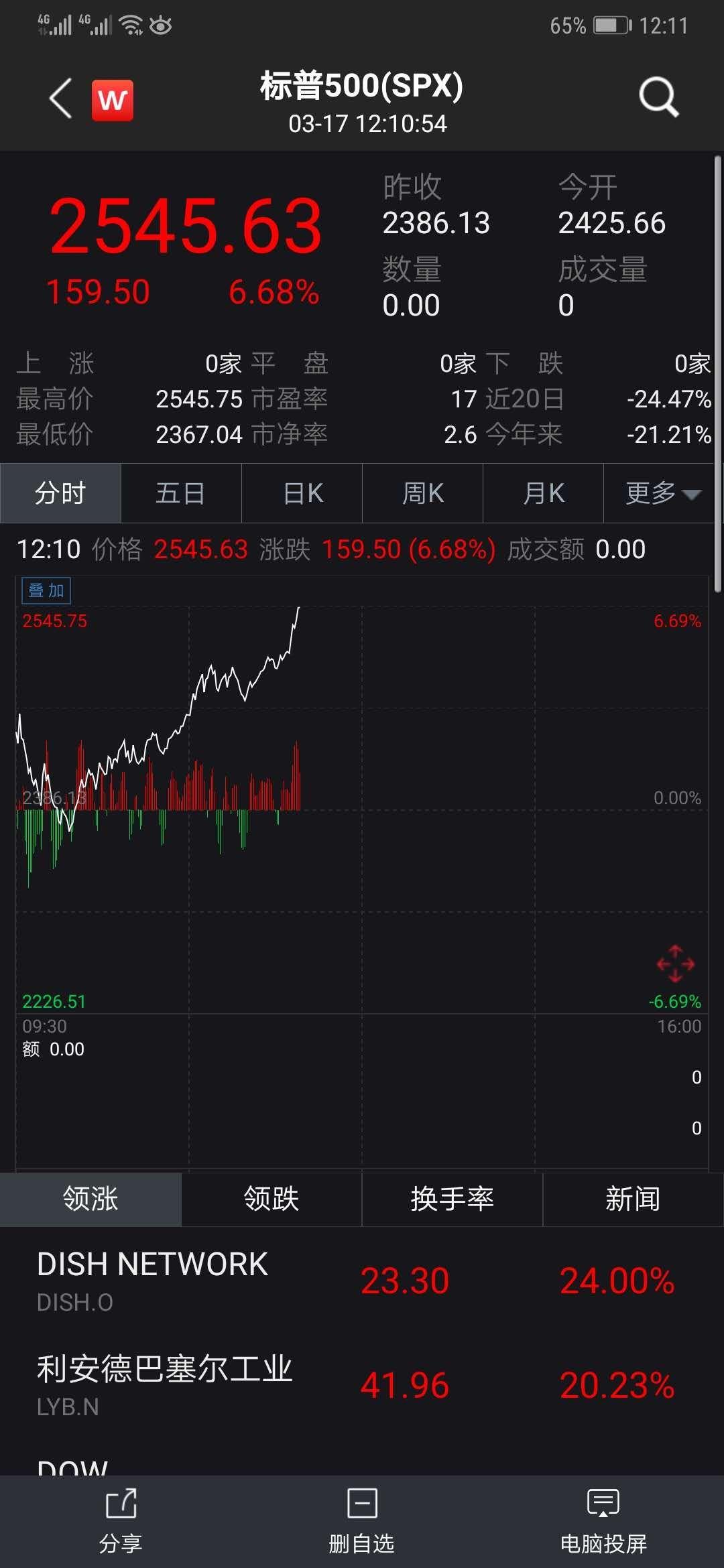Viewport: 724px width, 1568px height.
Task: Open the 新闻 news tab
Action: click(x=633, y=1199)
